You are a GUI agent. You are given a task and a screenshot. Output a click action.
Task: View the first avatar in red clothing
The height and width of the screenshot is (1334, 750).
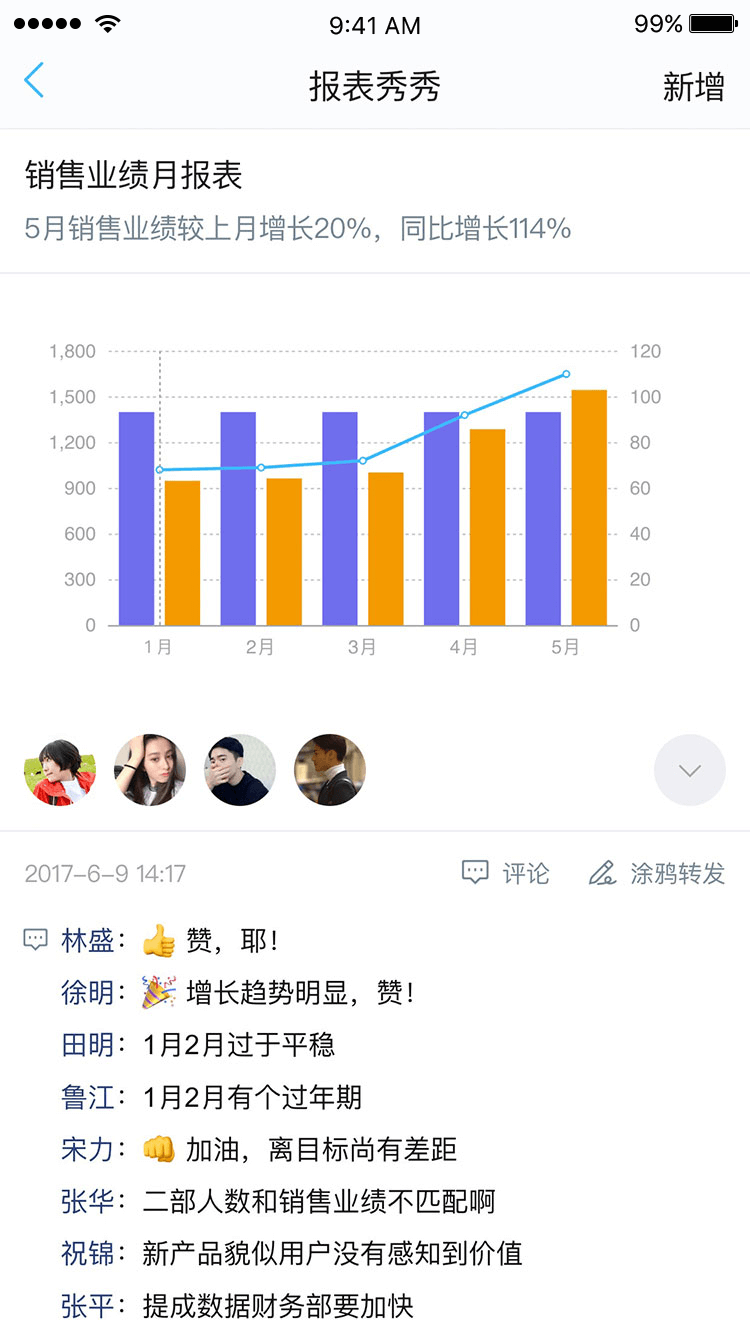tap(60, 770)
